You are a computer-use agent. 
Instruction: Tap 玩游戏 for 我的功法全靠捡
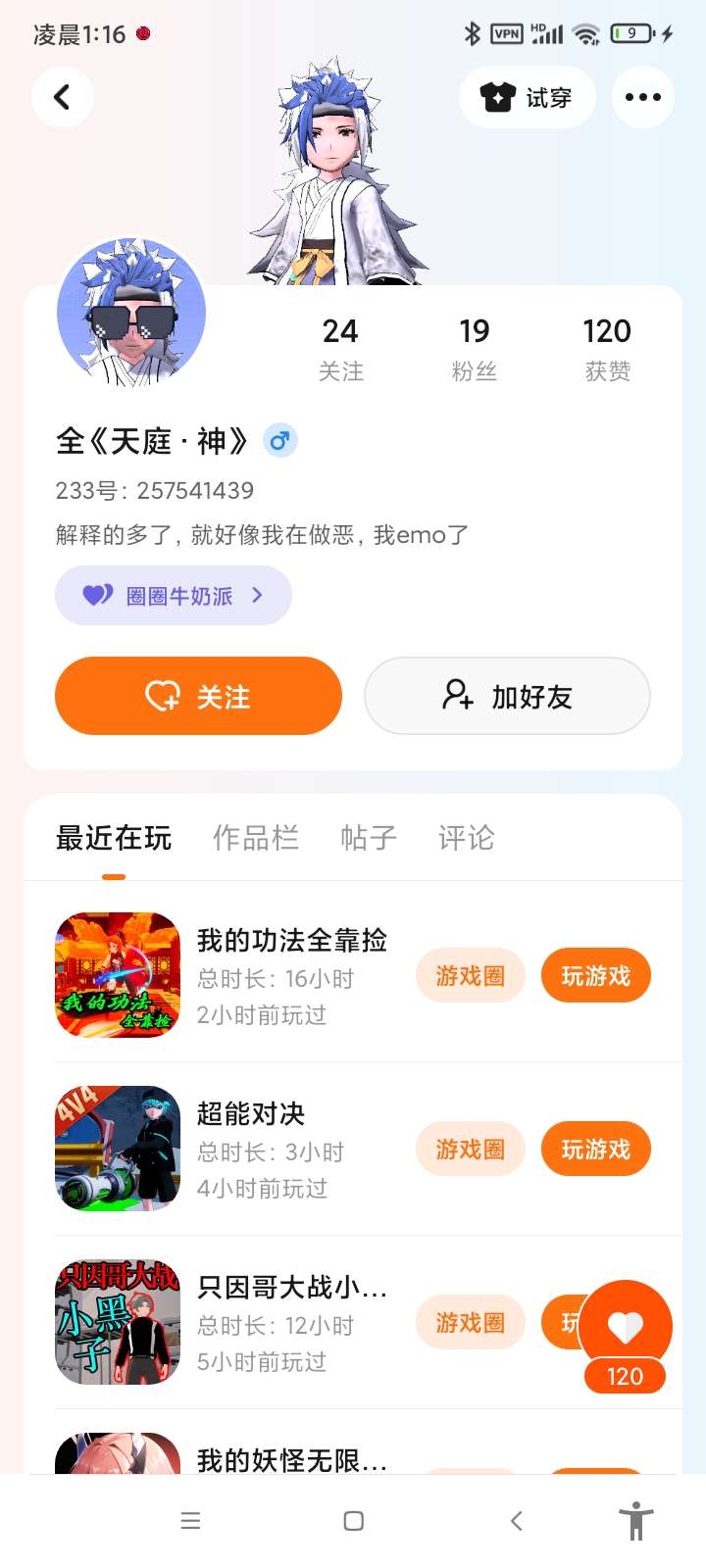pos(595,976)
